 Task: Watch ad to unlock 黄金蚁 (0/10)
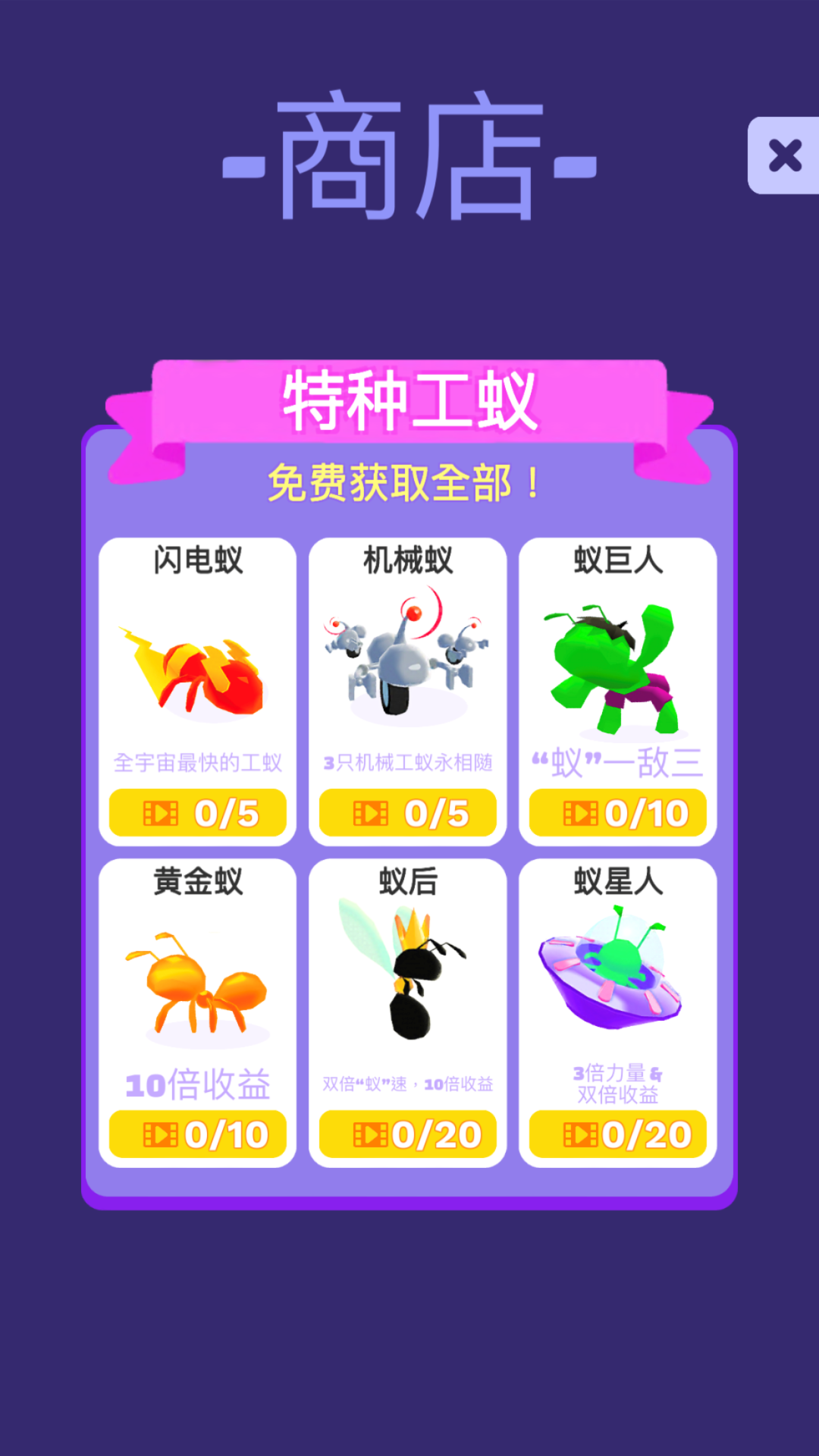(198, 1134)
